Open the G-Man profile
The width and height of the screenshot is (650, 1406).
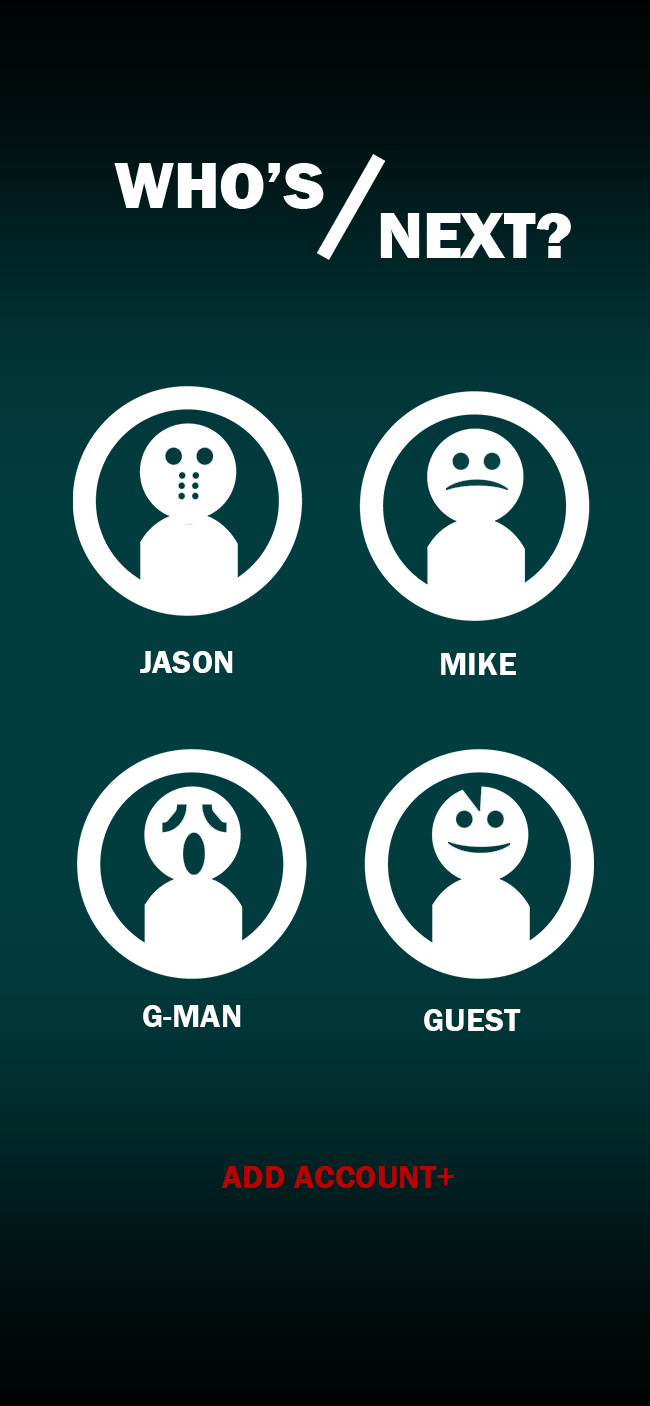pyautogui.click(x=192, y=864)
